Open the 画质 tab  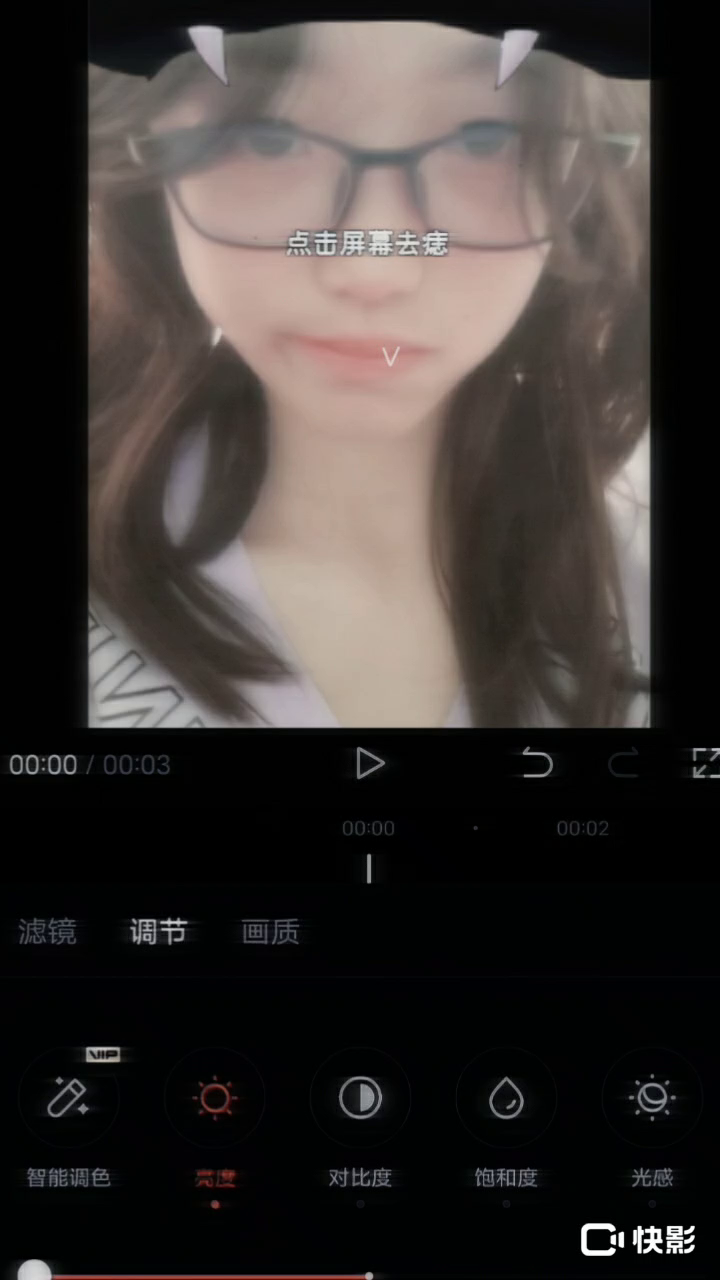pos(270,932)
